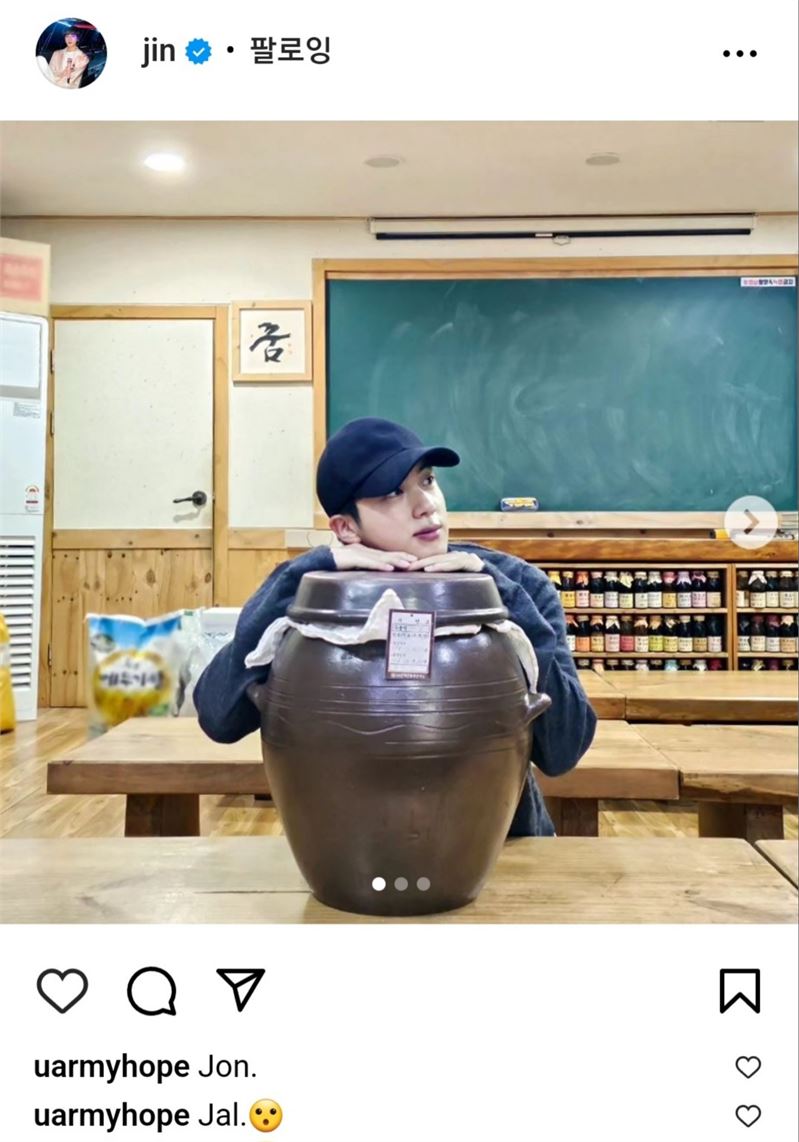Go to the next photo in the carousel
799x1142 pixels.
(x=751, y=522)
